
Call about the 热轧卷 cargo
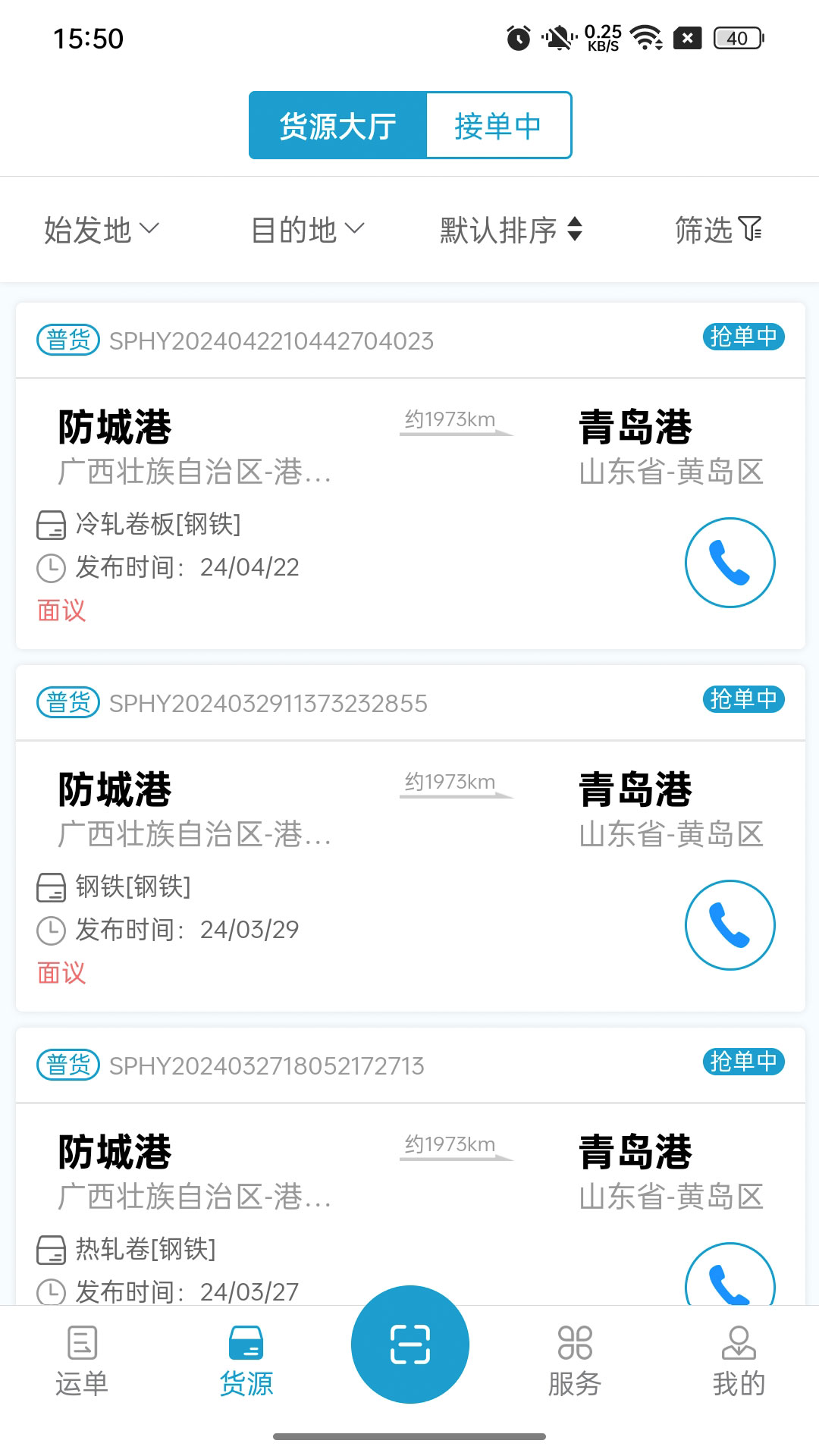pyautogui.click(x=730, y=1274)
